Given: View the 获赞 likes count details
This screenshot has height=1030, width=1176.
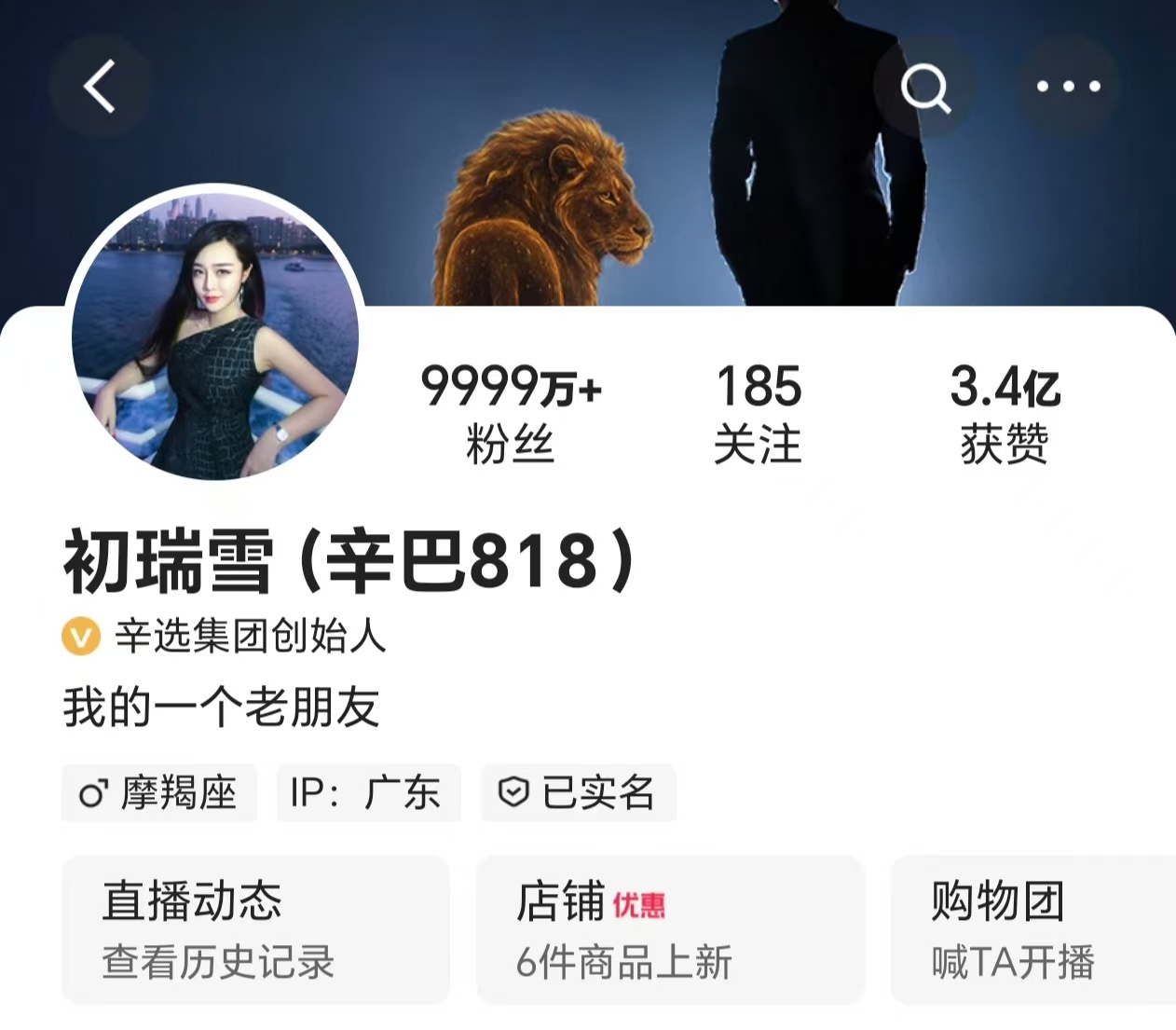Looking at the screenshot, I should click(1005, 413).
